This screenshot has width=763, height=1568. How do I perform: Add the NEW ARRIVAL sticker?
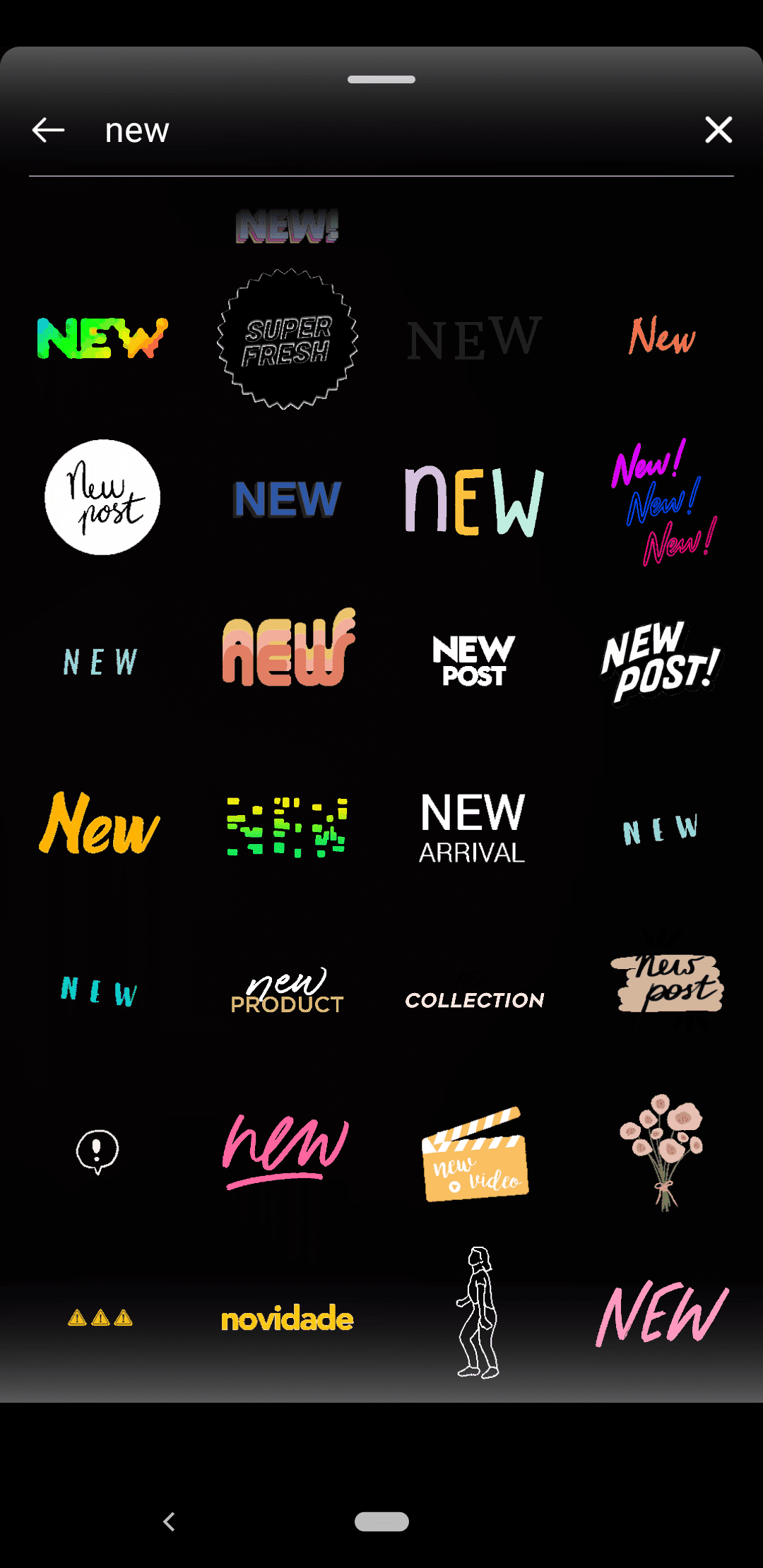(x=473, y=828)
